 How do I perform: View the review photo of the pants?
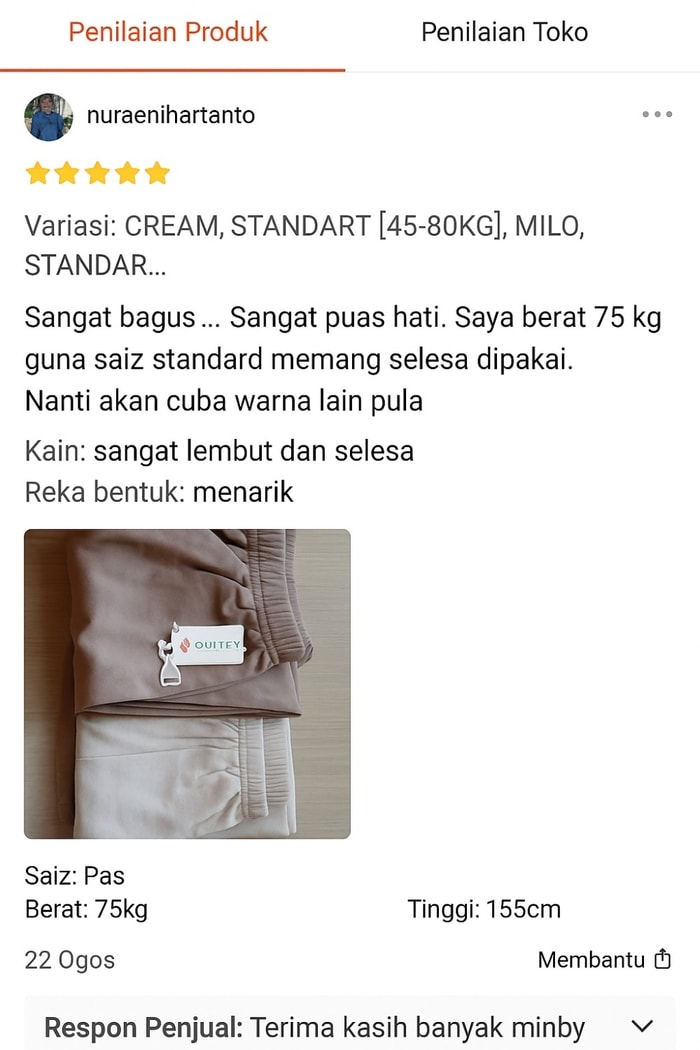pyautogui.click(x=187, y=683)
